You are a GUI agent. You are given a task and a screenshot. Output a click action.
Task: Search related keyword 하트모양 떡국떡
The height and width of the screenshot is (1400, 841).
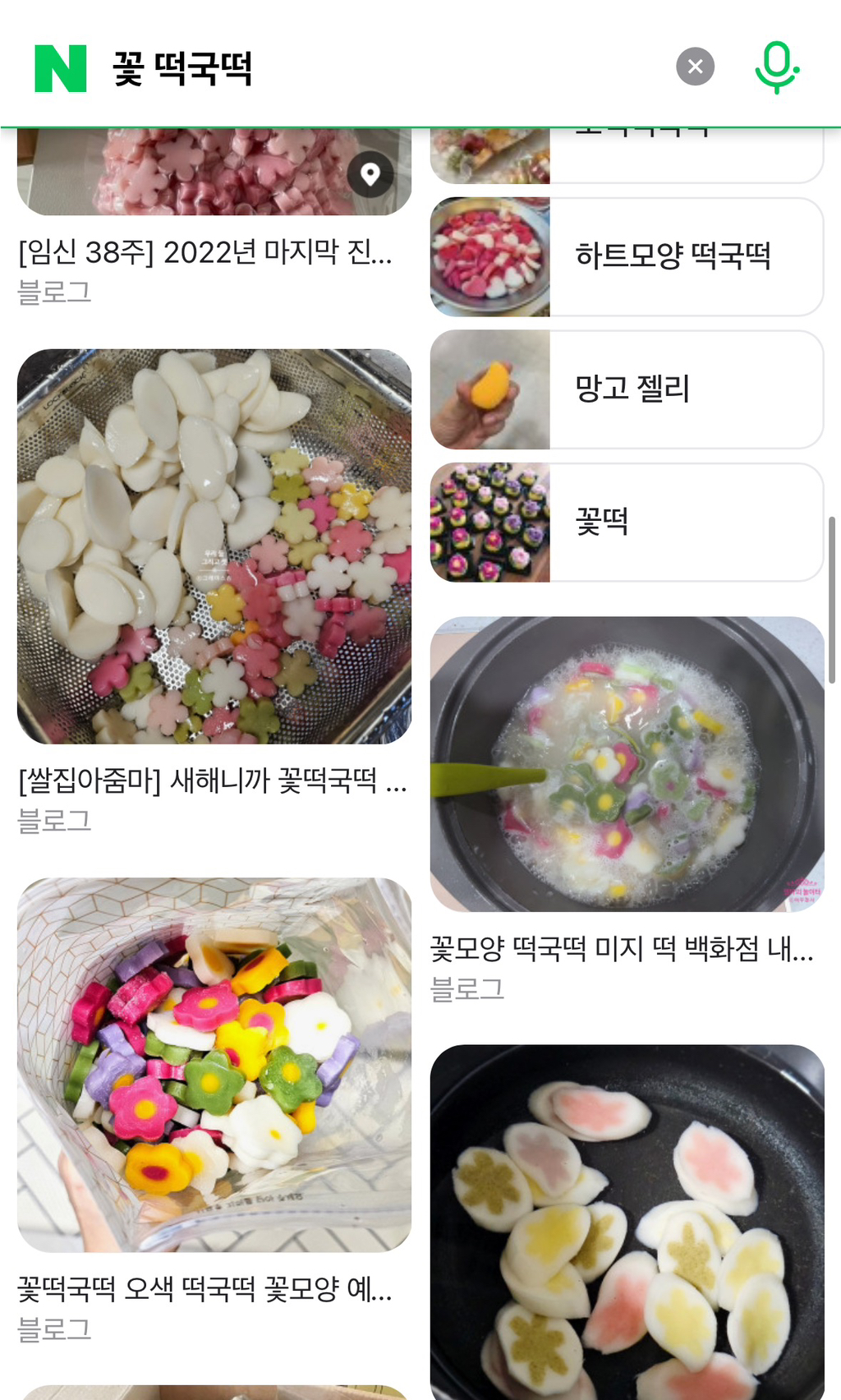675,256
